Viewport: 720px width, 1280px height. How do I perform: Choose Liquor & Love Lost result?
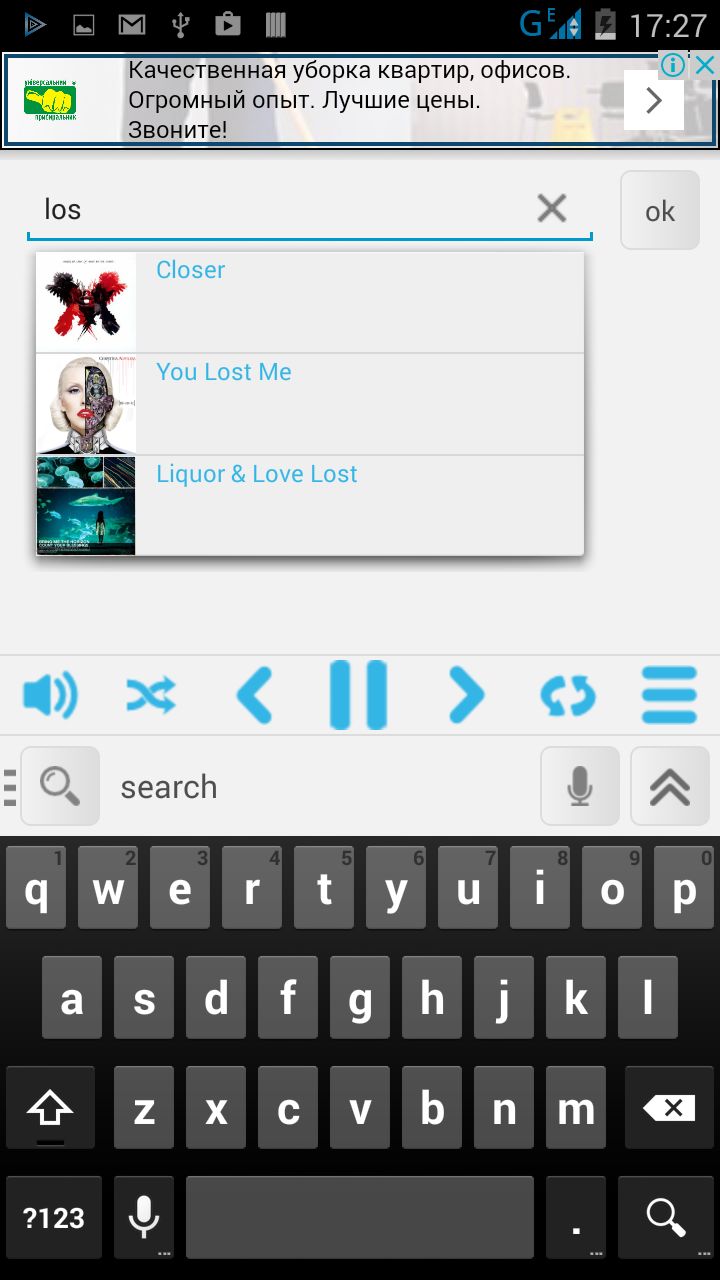point(310,506)
